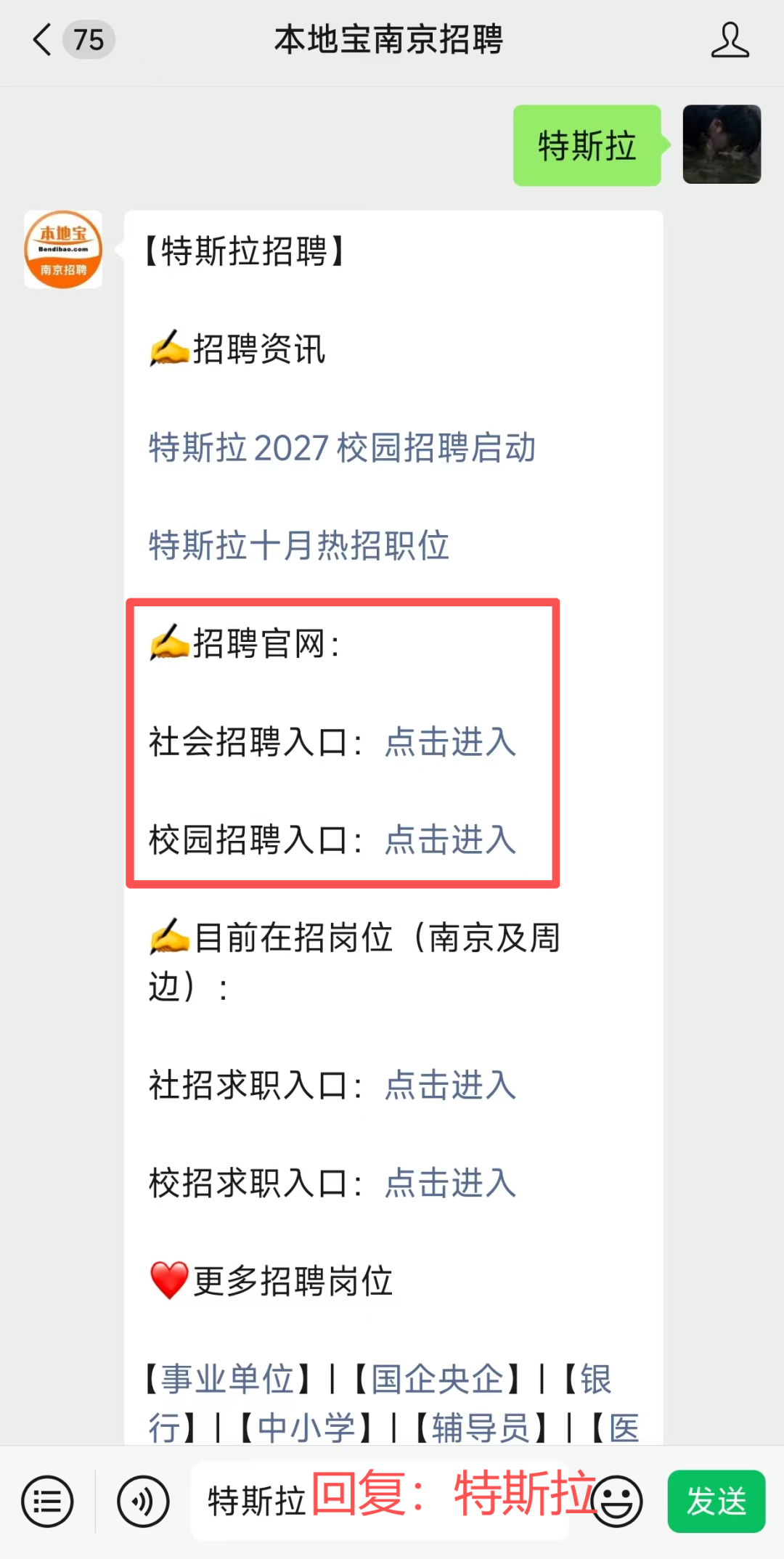Open the 中小学 jobs link

(x=306, y=1428)
